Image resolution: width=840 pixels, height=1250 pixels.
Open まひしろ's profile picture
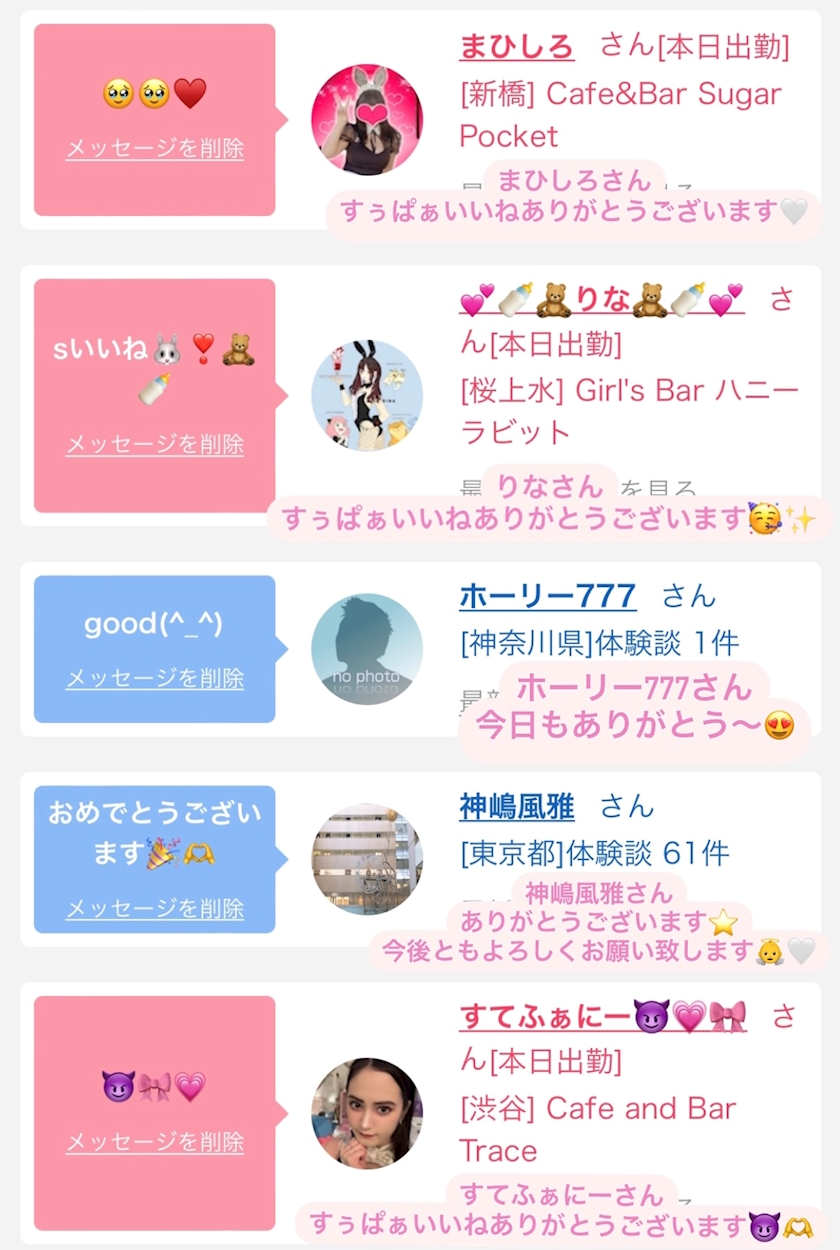367,120
